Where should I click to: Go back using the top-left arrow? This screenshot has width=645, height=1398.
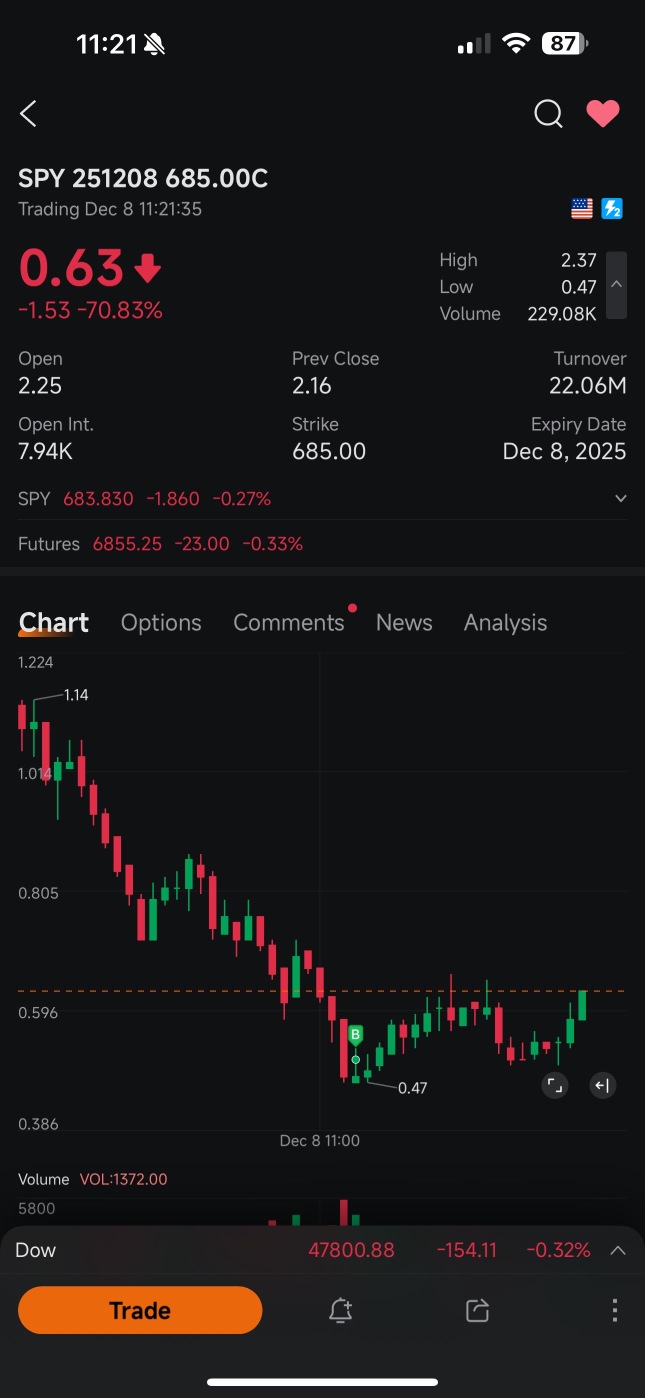(x=28, y=114)
